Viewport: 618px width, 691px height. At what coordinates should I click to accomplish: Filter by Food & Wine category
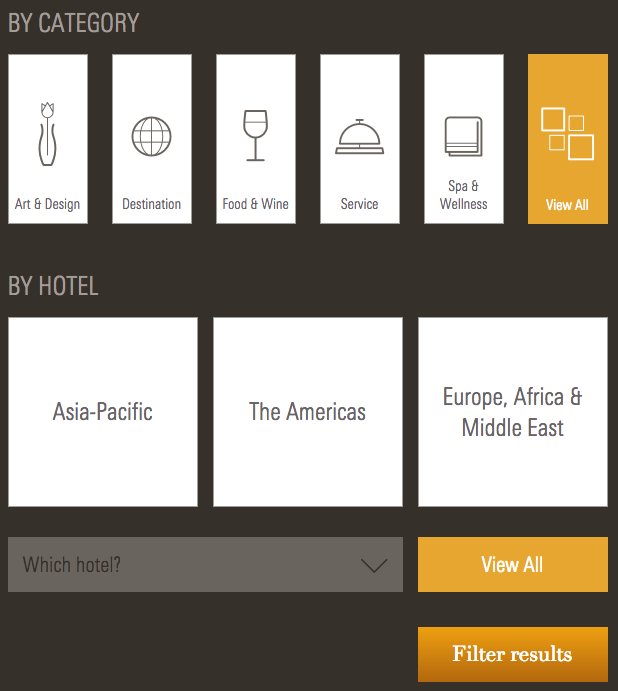tap(256, 139)
